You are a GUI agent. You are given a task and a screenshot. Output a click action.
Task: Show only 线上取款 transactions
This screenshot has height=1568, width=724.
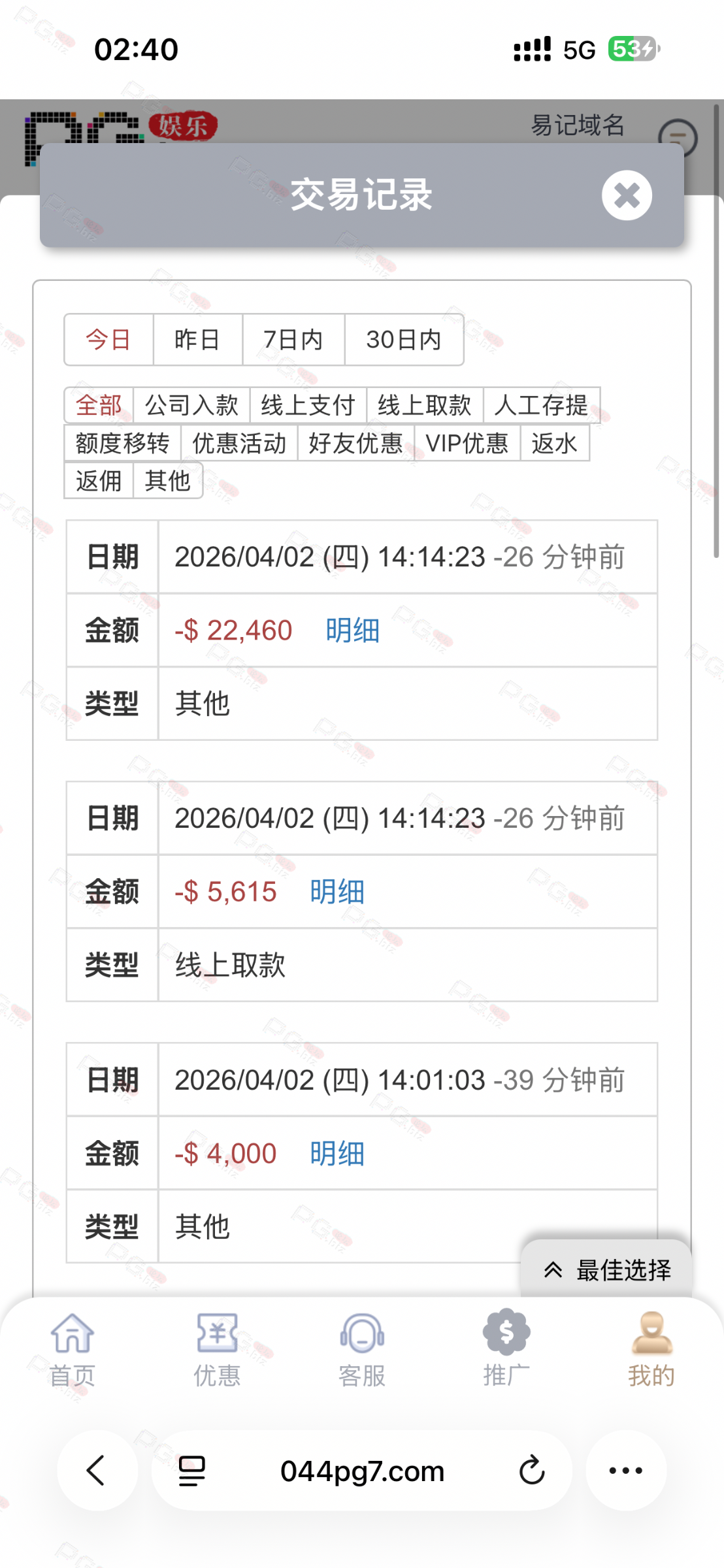425,405
